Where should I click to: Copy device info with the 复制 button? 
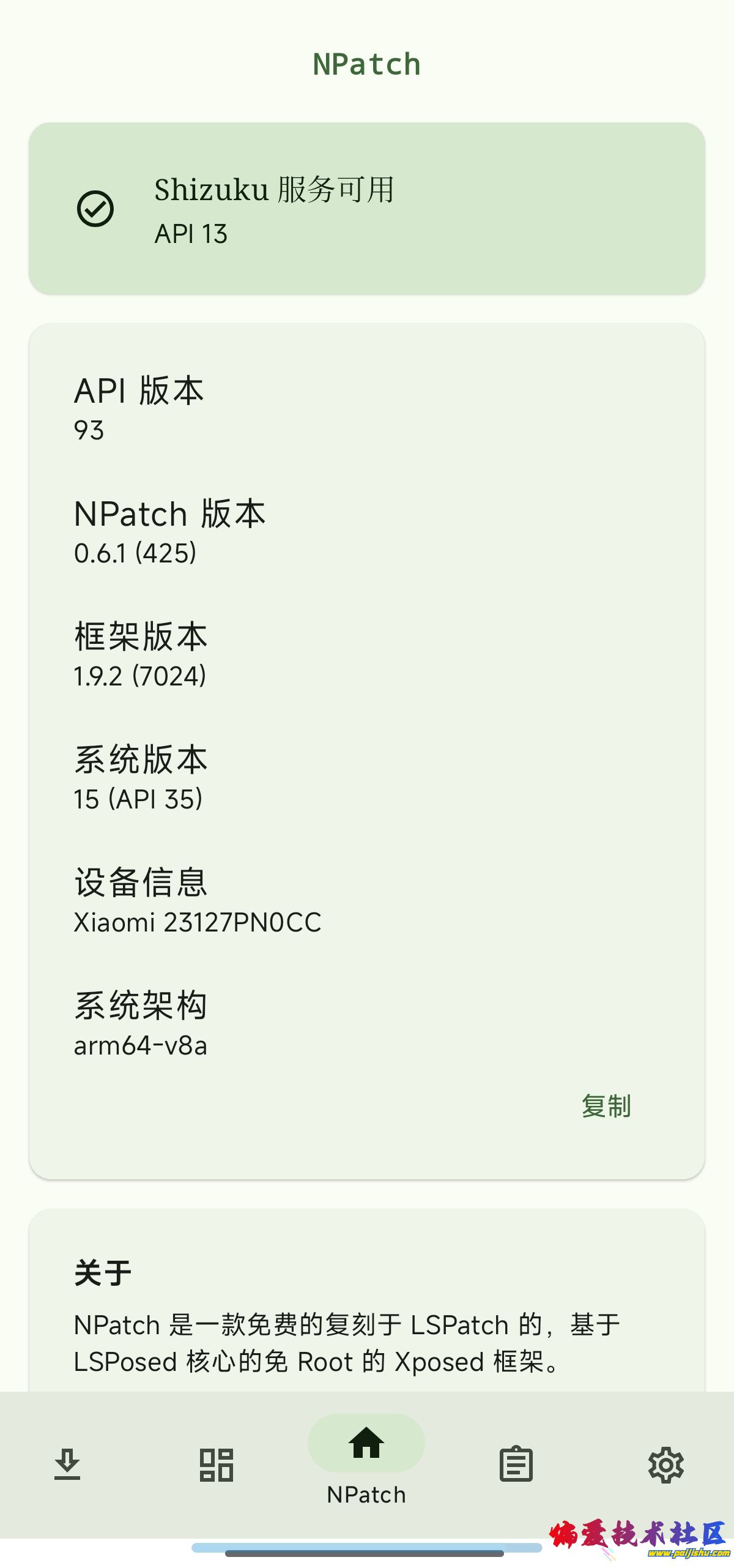pos(606,1106)
